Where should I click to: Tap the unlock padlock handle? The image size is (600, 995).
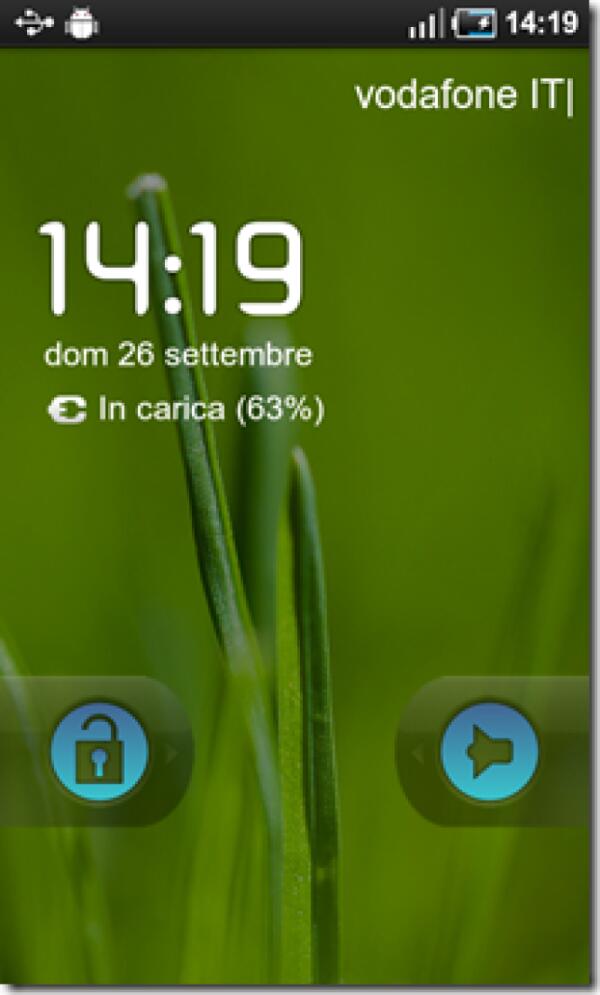coord(99,751)
